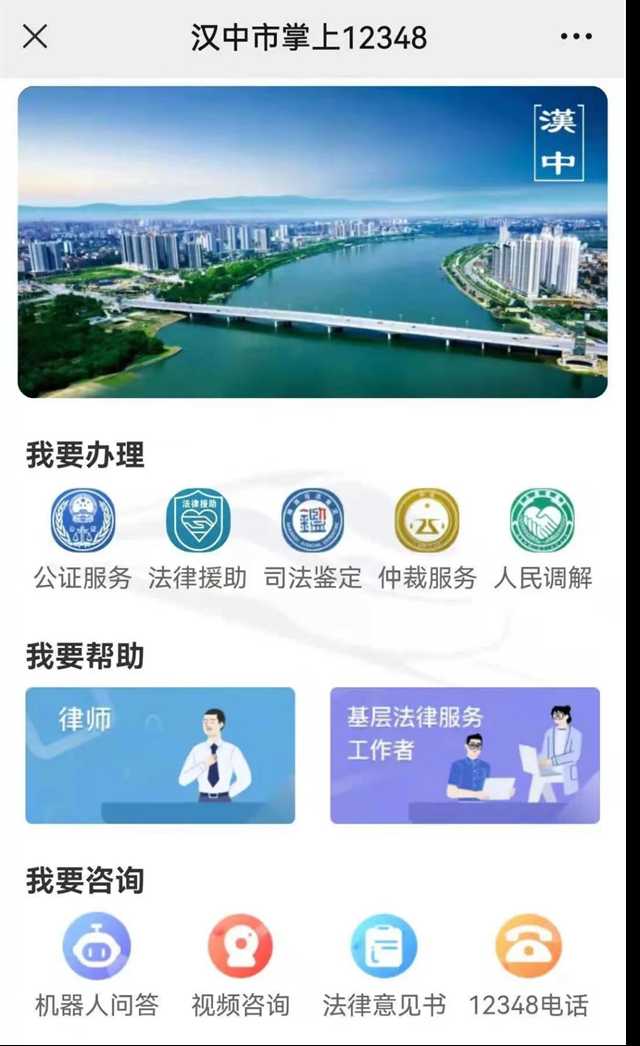This screenshot has height=1046, width=640.
Task: Choose 人民调解 people's mediation
Action: (542, 521)
